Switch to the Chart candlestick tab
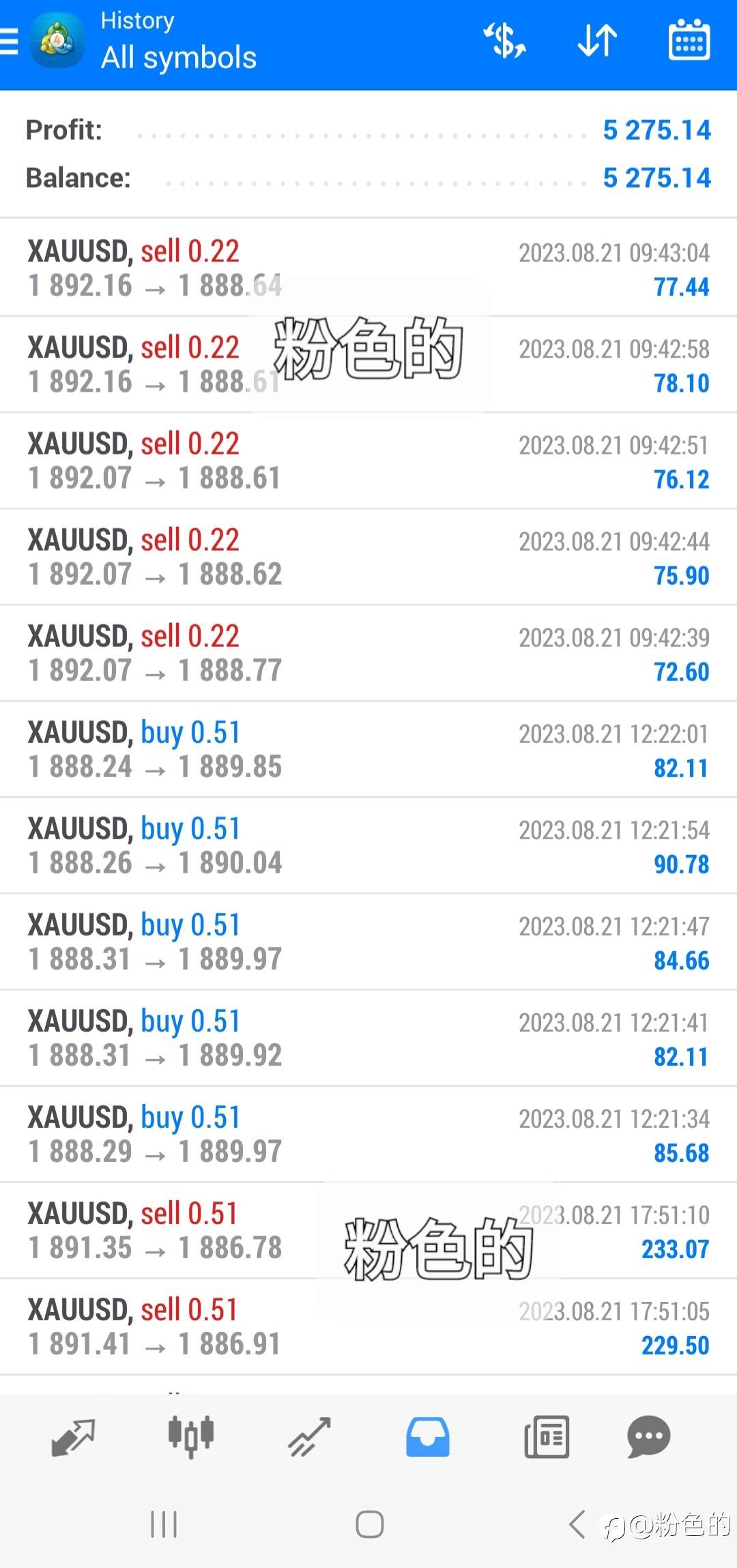 pos(191,1436)
